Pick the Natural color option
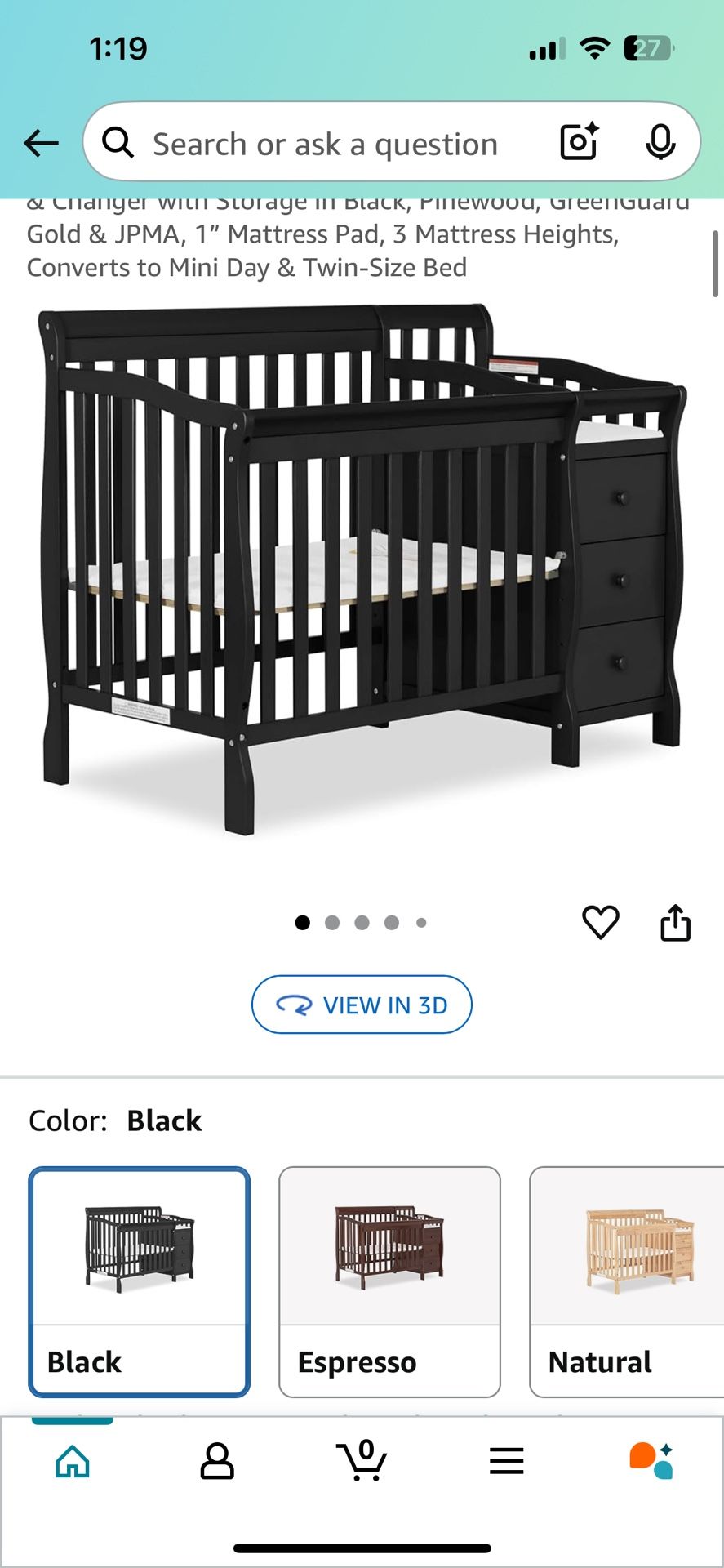Image resolution: width=724 pixels, height=1568 pixels. click(626, 1281)
